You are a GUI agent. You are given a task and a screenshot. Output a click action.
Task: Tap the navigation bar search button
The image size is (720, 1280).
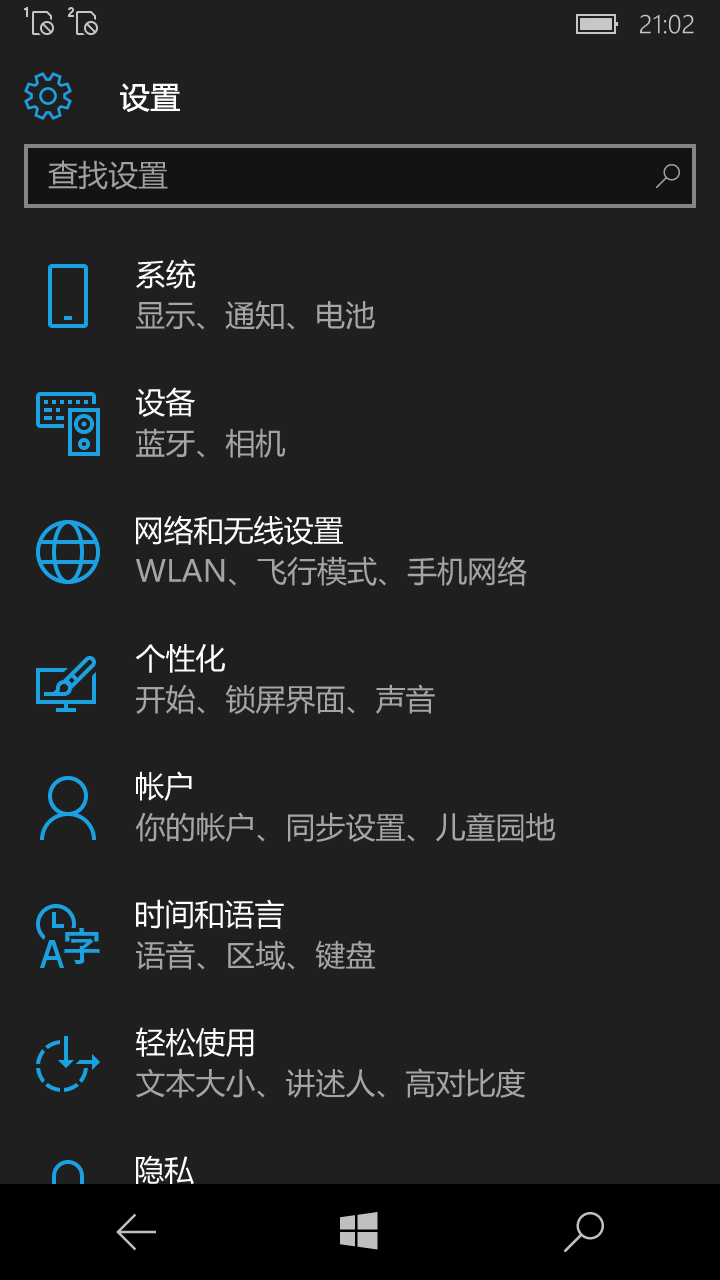[x=584, y=1232]
